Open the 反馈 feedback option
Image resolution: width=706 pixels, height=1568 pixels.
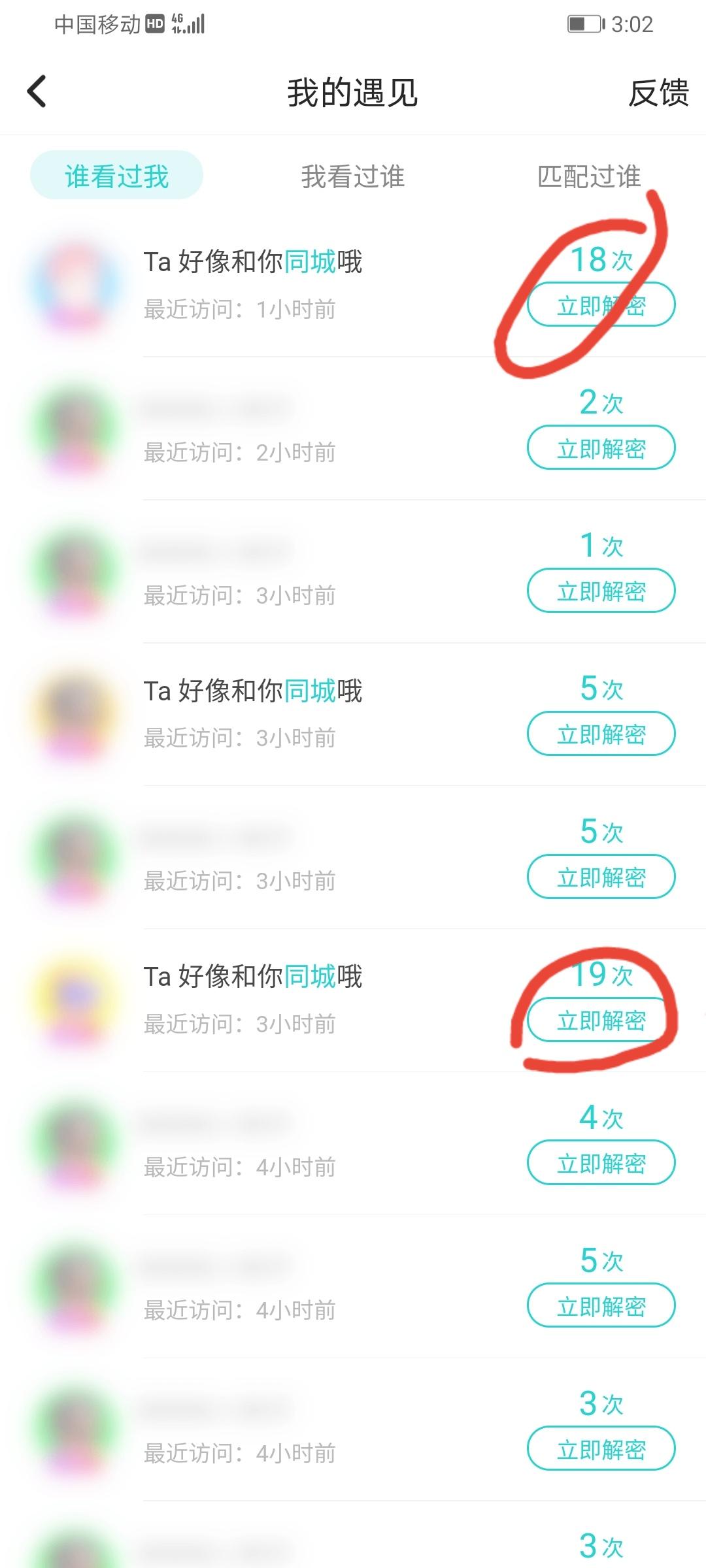point(658,93)
